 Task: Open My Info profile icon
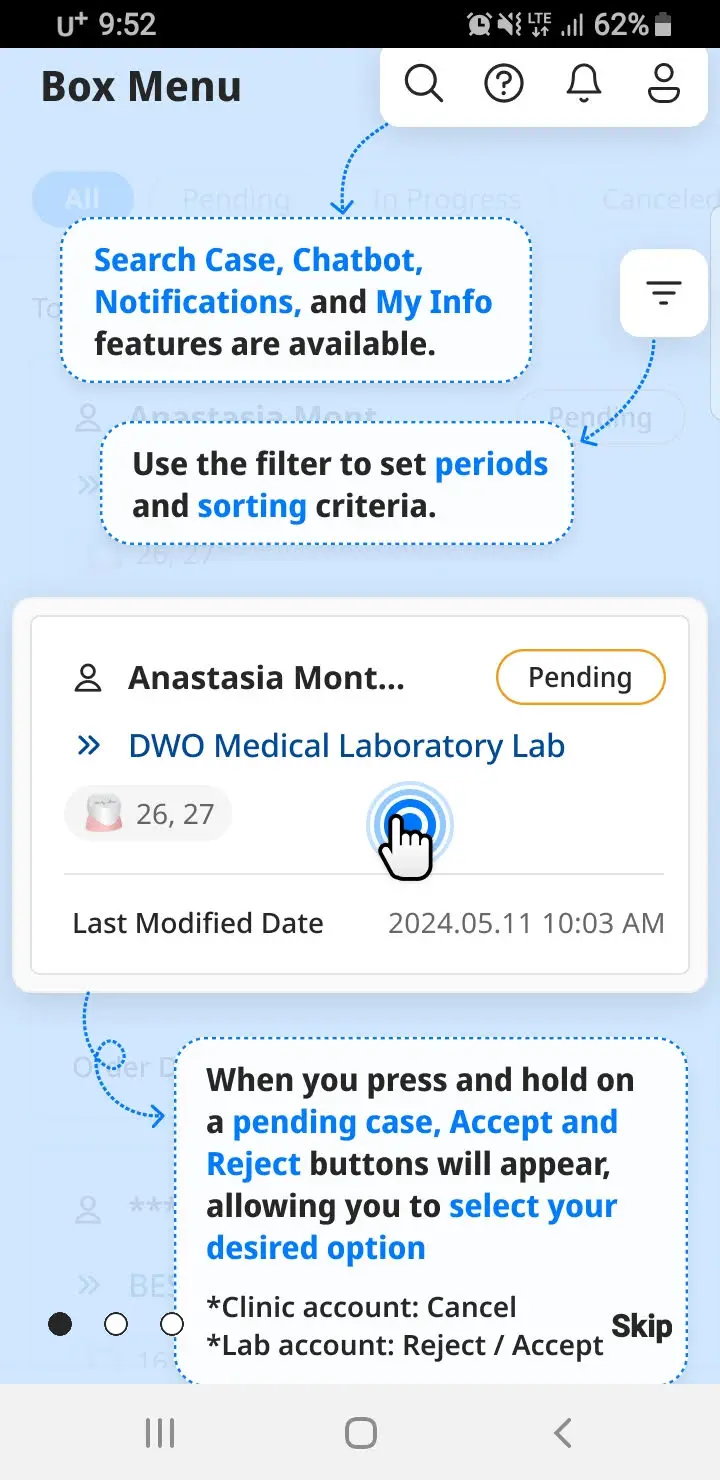pyautogui.click(x=664, y=84)
